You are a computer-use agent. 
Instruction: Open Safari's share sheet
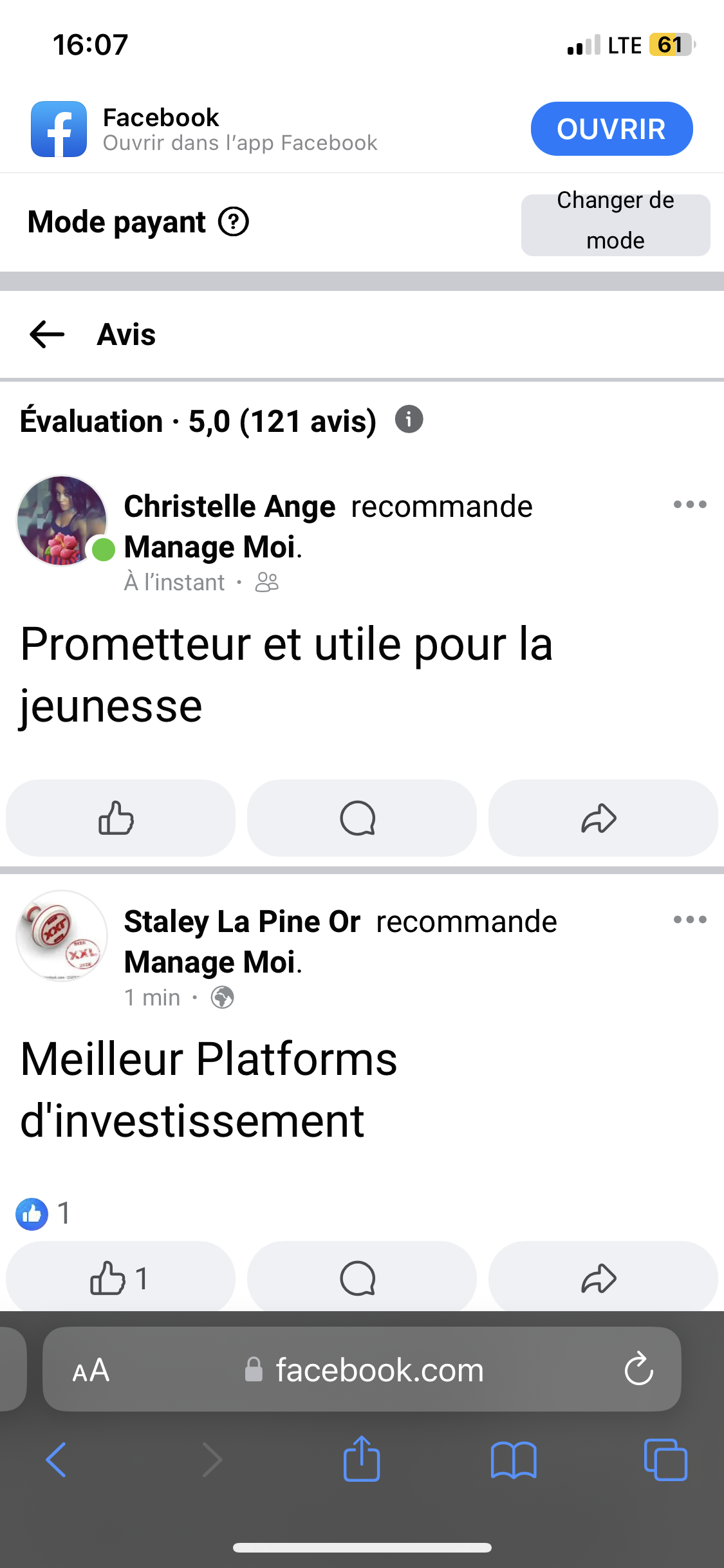click(x=362, y=1459)
